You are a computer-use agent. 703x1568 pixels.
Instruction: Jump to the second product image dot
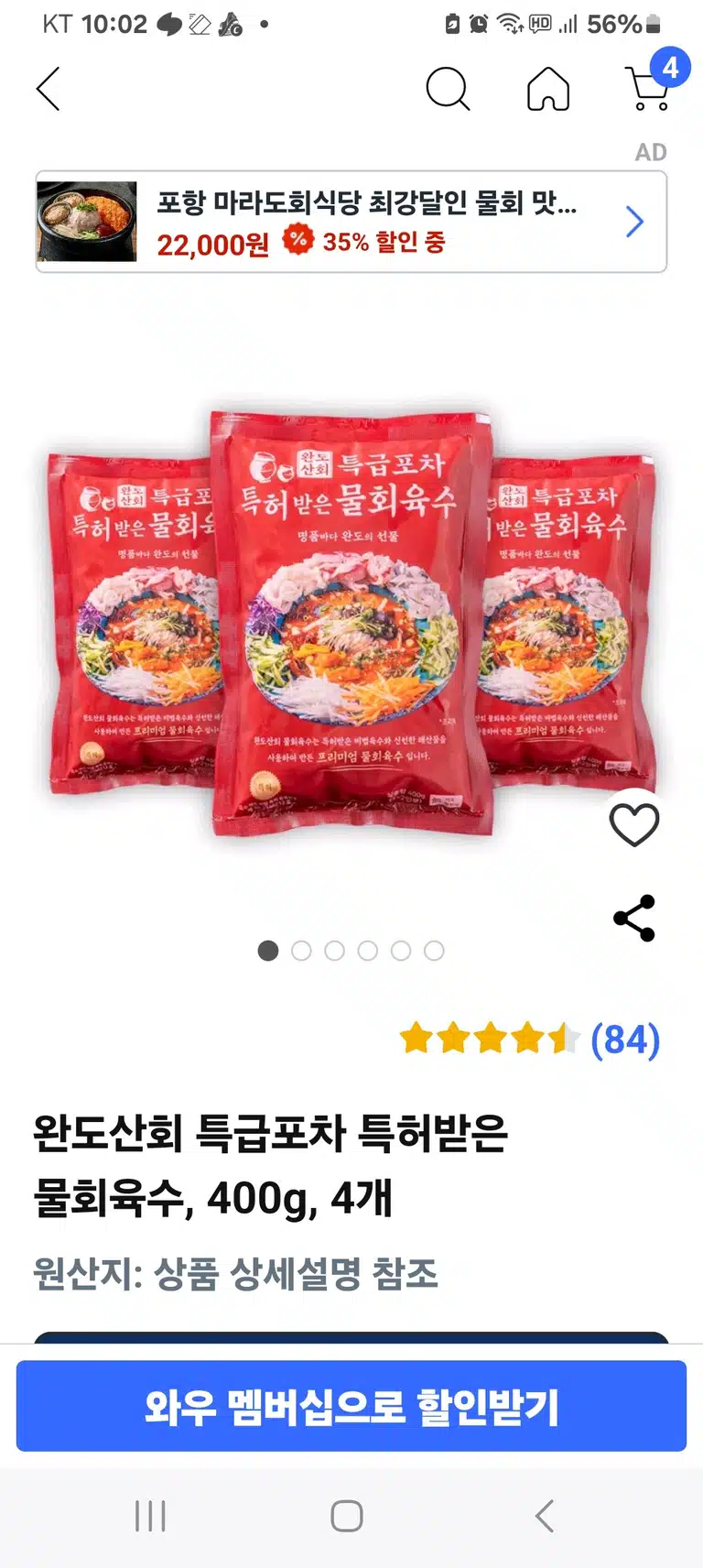pyautogui.click(x=301, y=951)
